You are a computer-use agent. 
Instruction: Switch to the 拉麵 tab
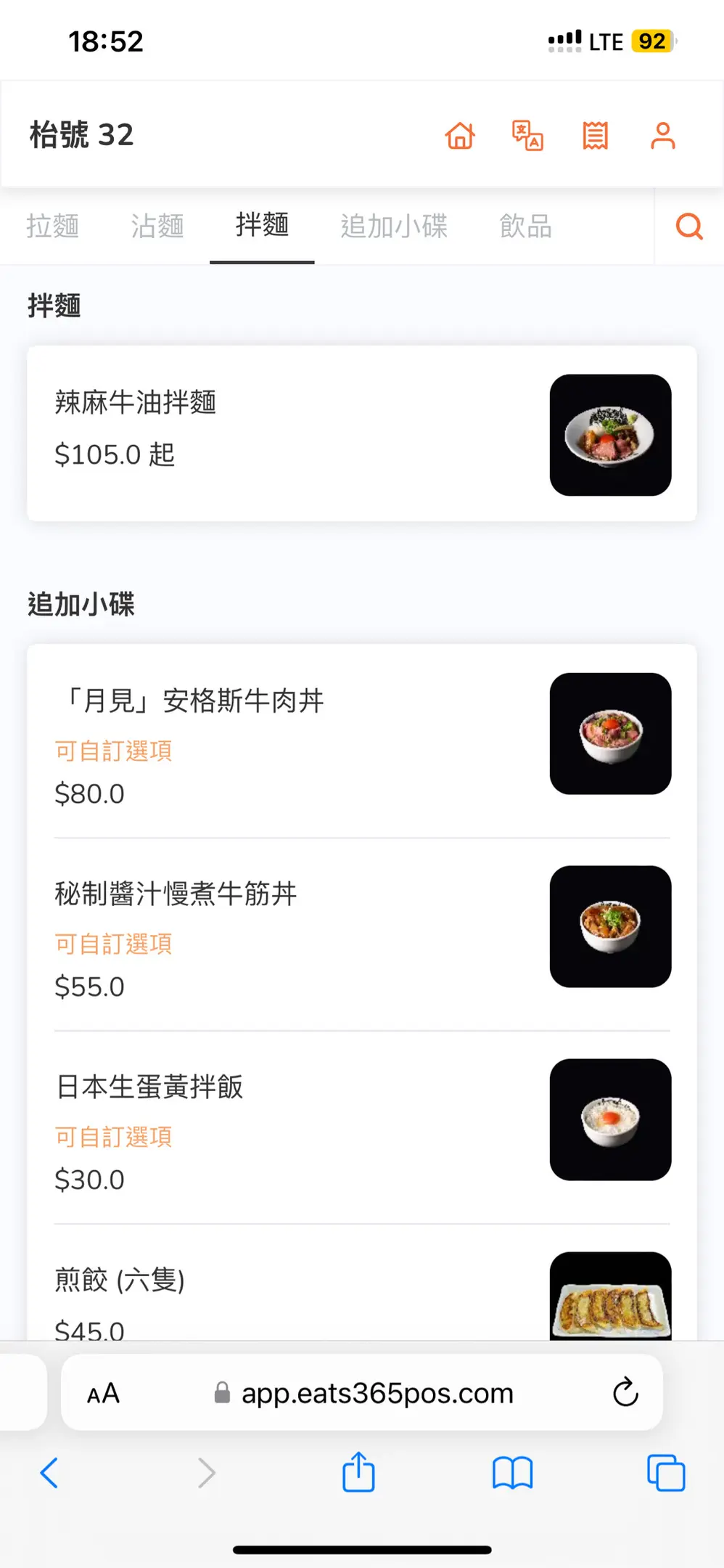(x=52, y=226)
